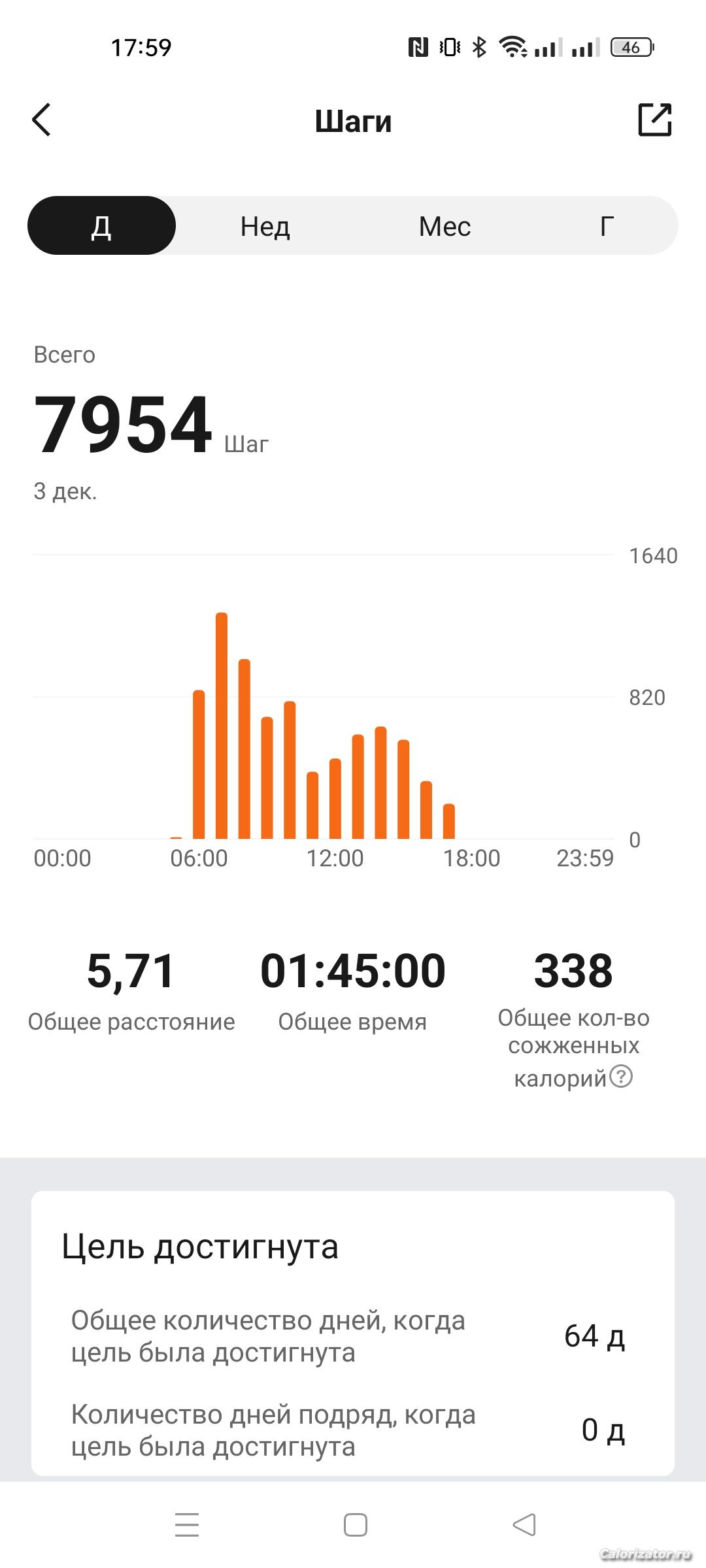706x1568 pixels.
Task: Switch to the Г year tab
Action: tap(607, 226)
